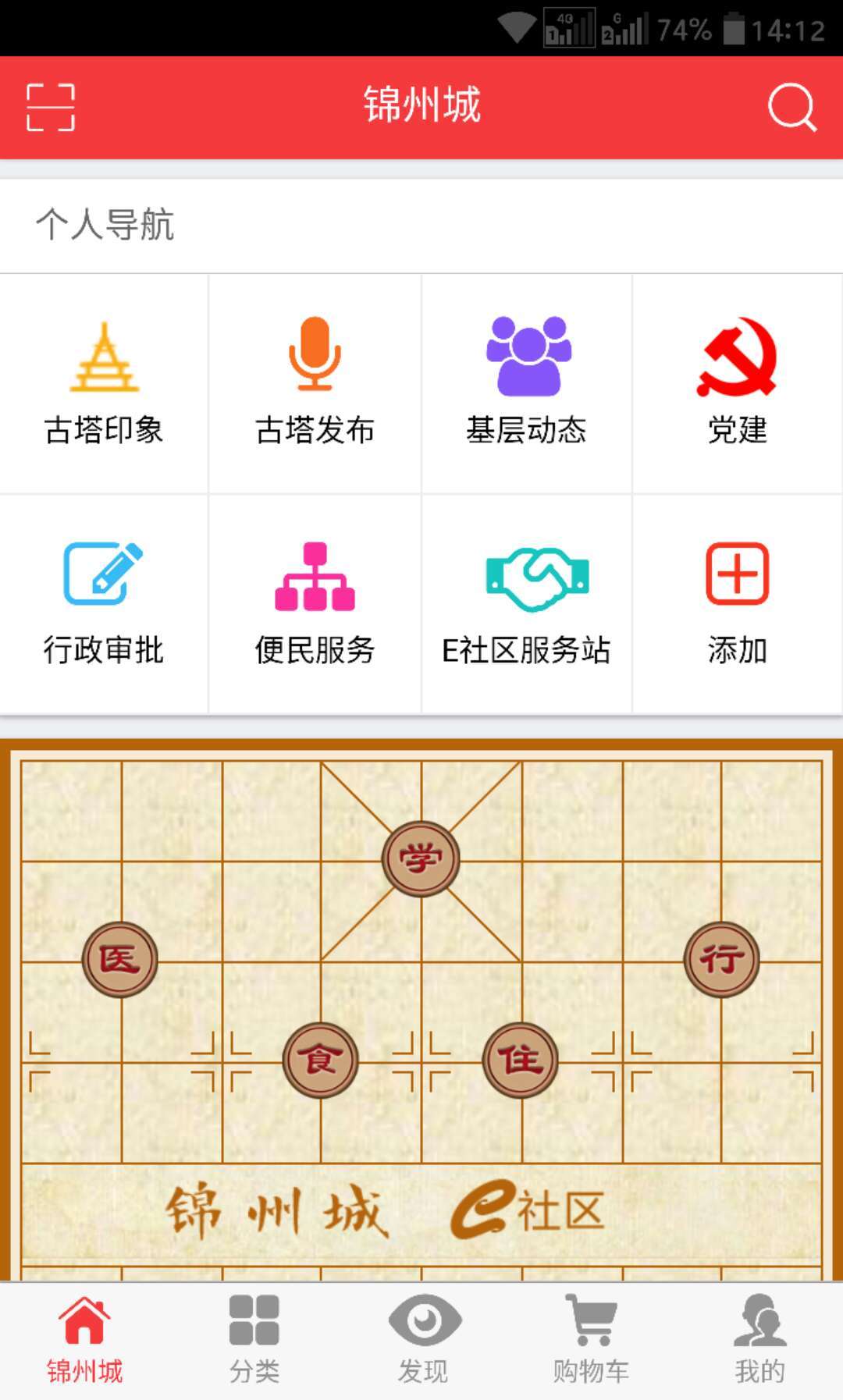The image size is (843, 1400).
Task: Go to the 我的 tab
Action: (759, 1340)
